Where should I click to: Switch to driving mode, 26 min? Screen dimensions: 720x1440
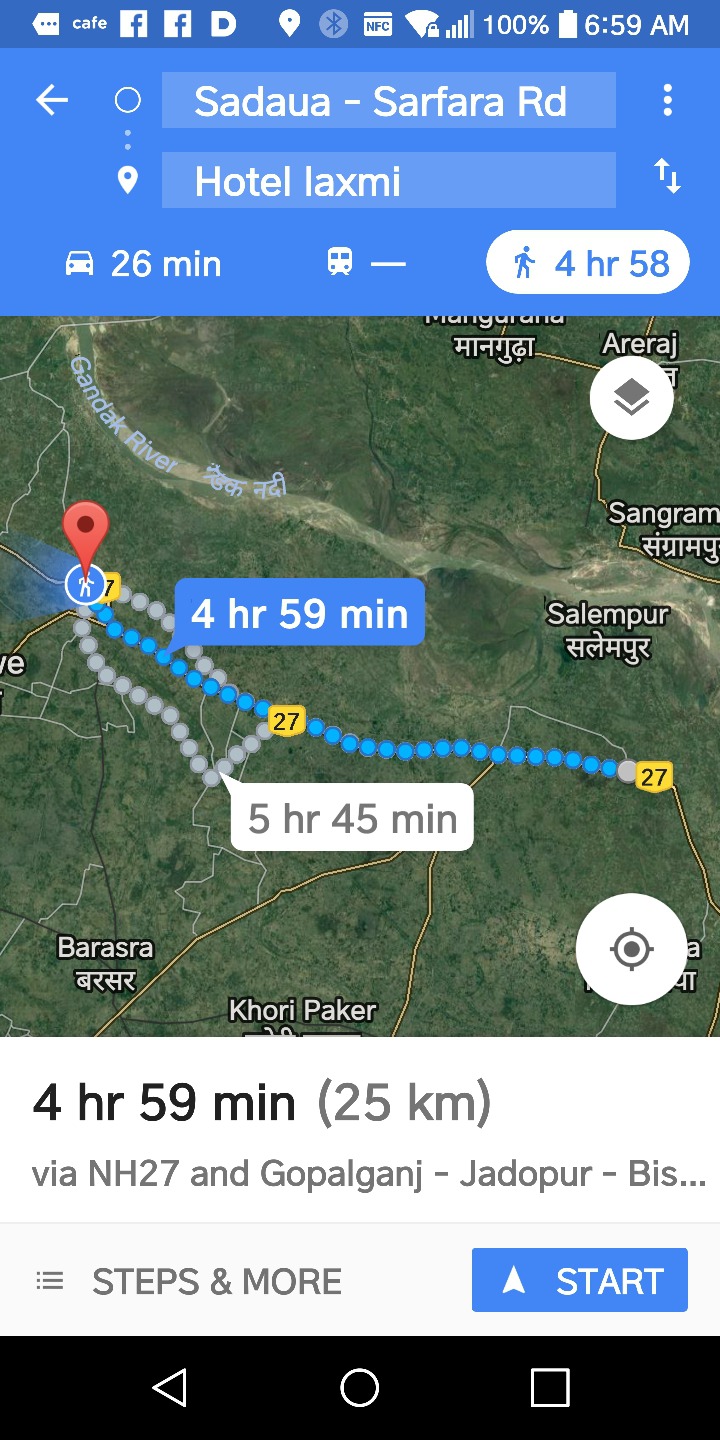tap(143, 264)
